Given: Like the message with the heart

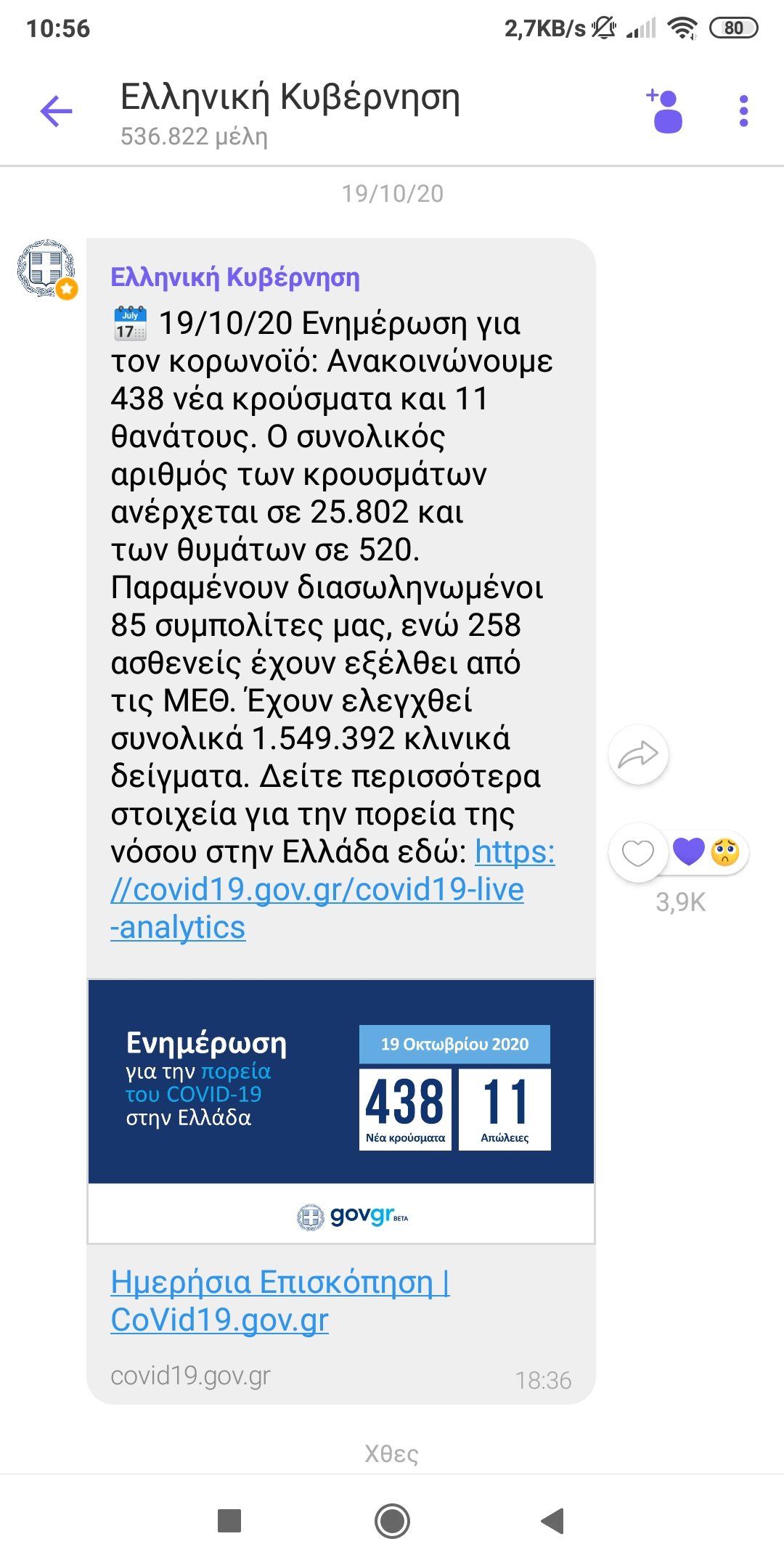Looking at the screenshot, I should coord(638,852).
